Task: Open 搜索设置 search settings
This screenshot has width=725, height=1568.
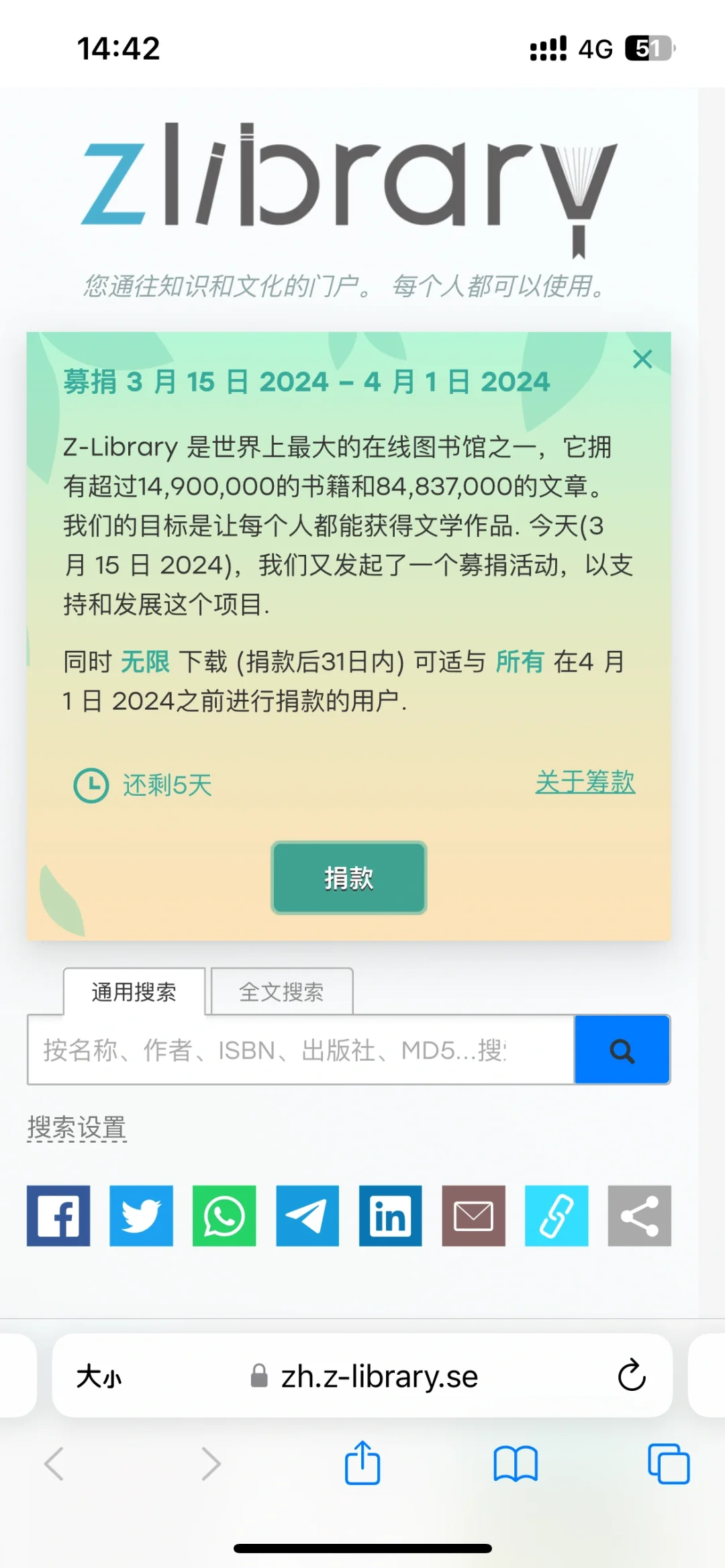Action: pyautogui.click(x=77, y=1128)
